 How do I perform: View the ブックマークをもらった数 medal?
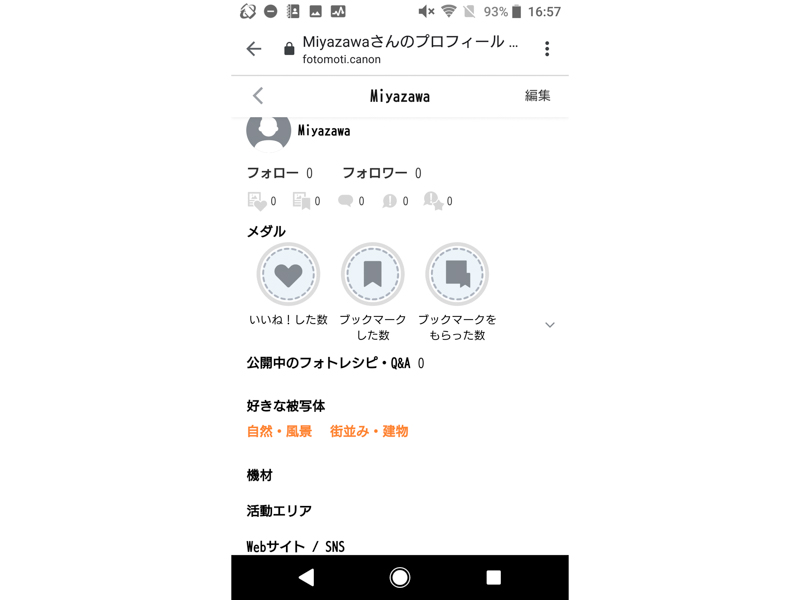coord(457,275)
